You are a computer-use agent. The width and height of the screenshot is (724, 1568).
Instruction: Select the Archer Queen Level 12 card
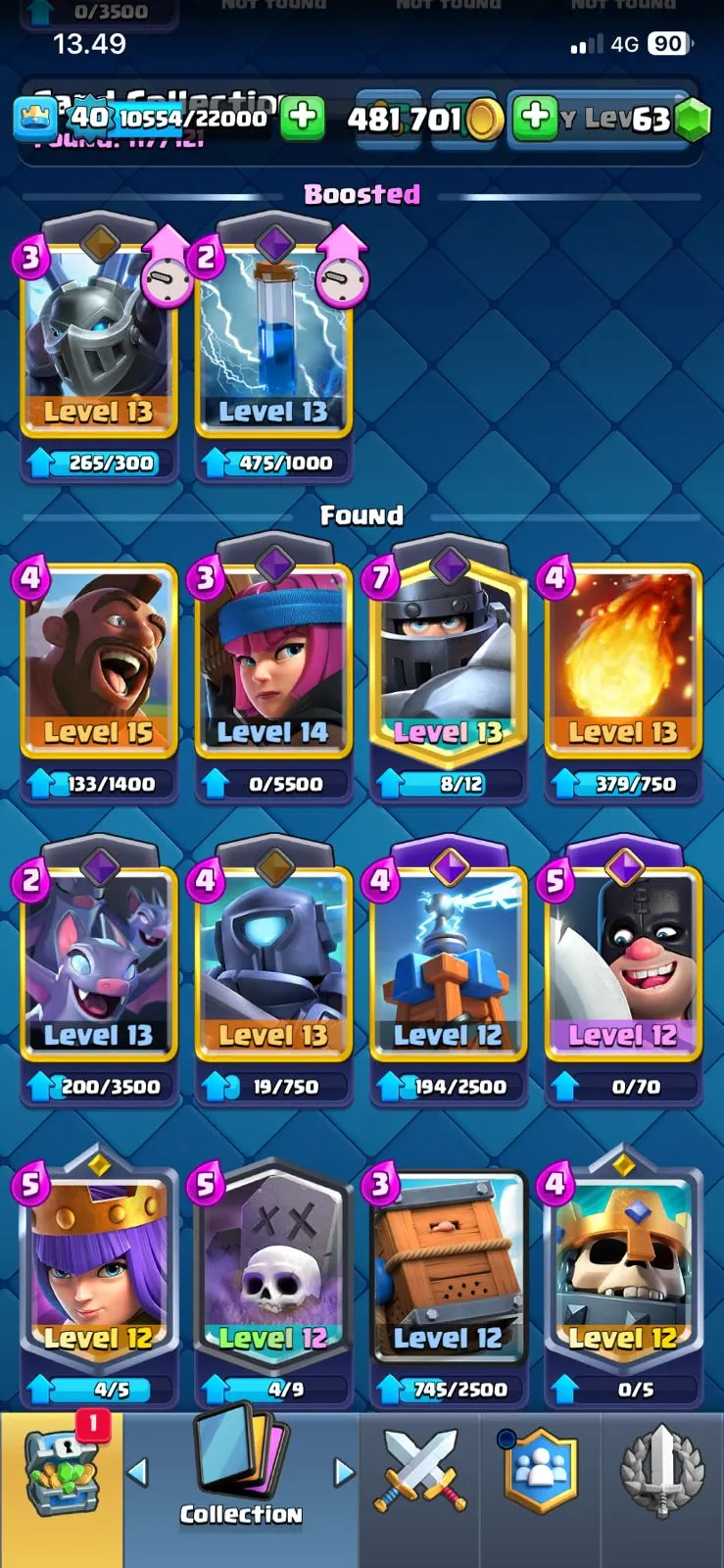(x=98, y=1269)
